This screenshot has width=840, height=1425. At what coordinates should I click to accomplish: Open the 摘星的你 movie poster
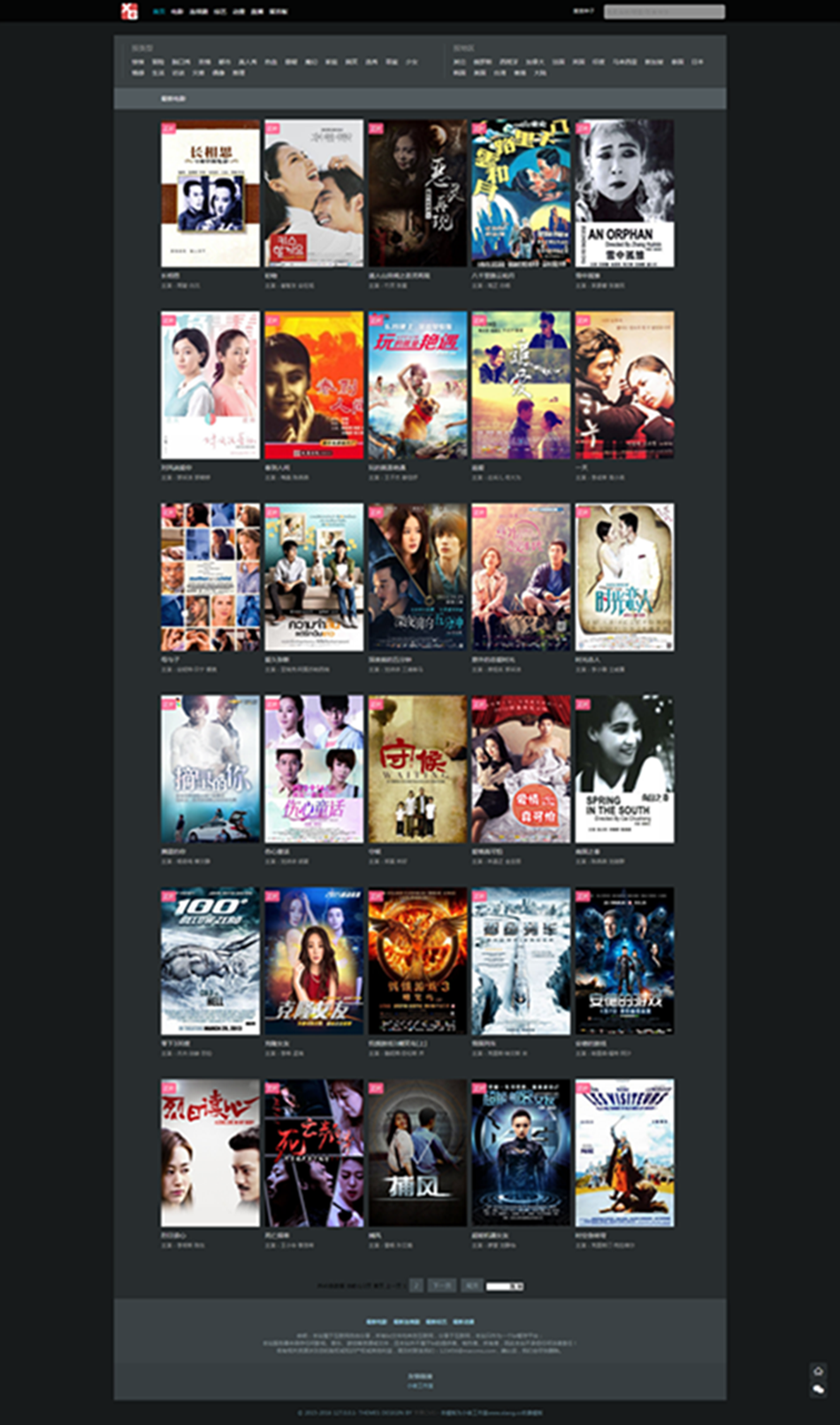pyautogui.click(x=210, y=769)
